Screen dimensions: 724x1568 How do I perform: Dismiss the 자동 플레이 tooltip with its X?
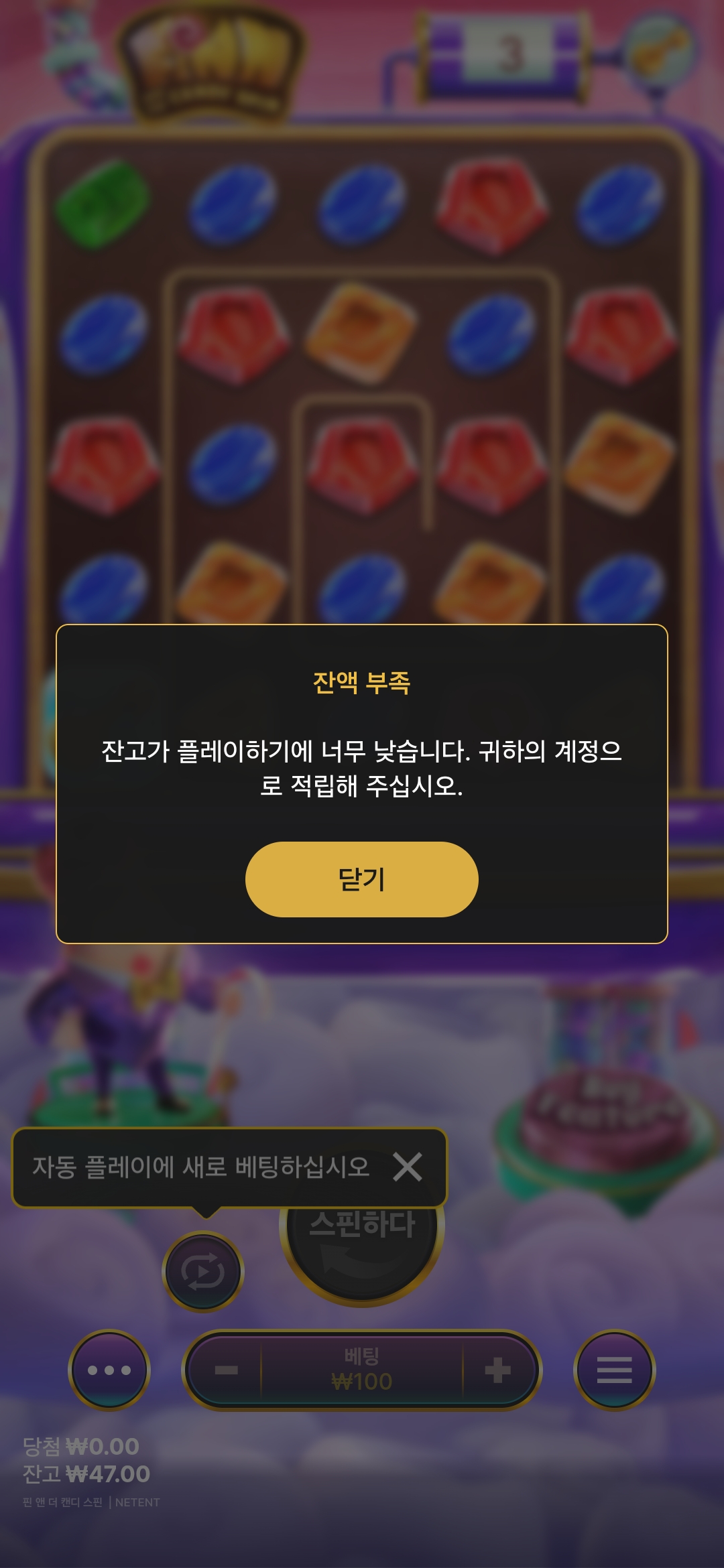[x=407, y=1167]
